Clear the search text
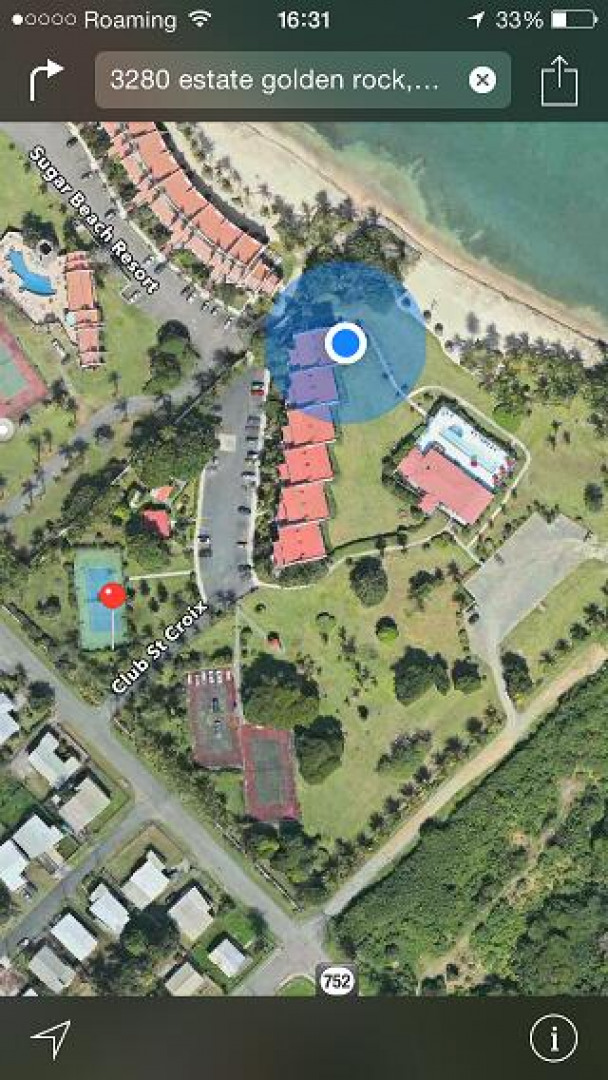The image size is (608, 1080). click(482, 80)
